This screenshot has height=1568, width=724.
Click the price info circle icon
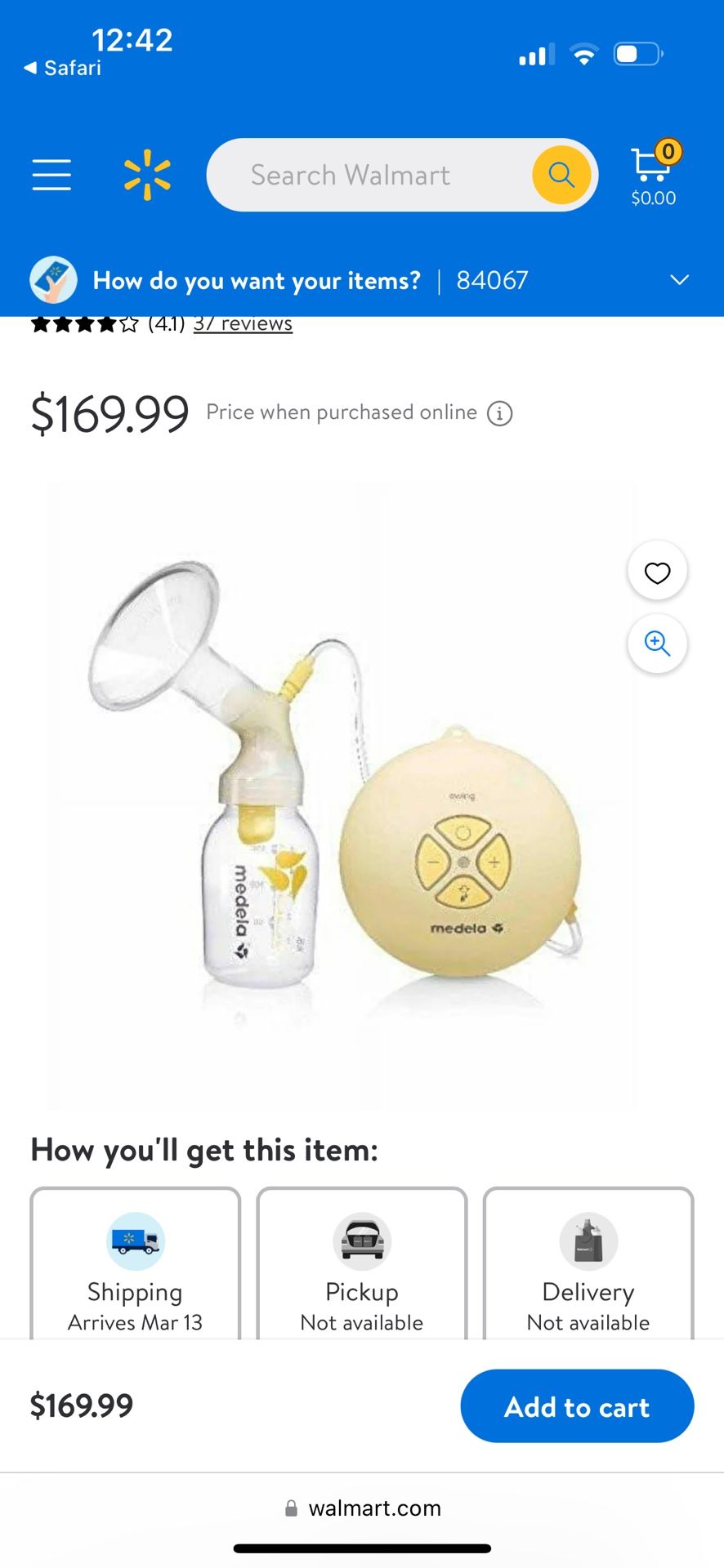point(500,412)
